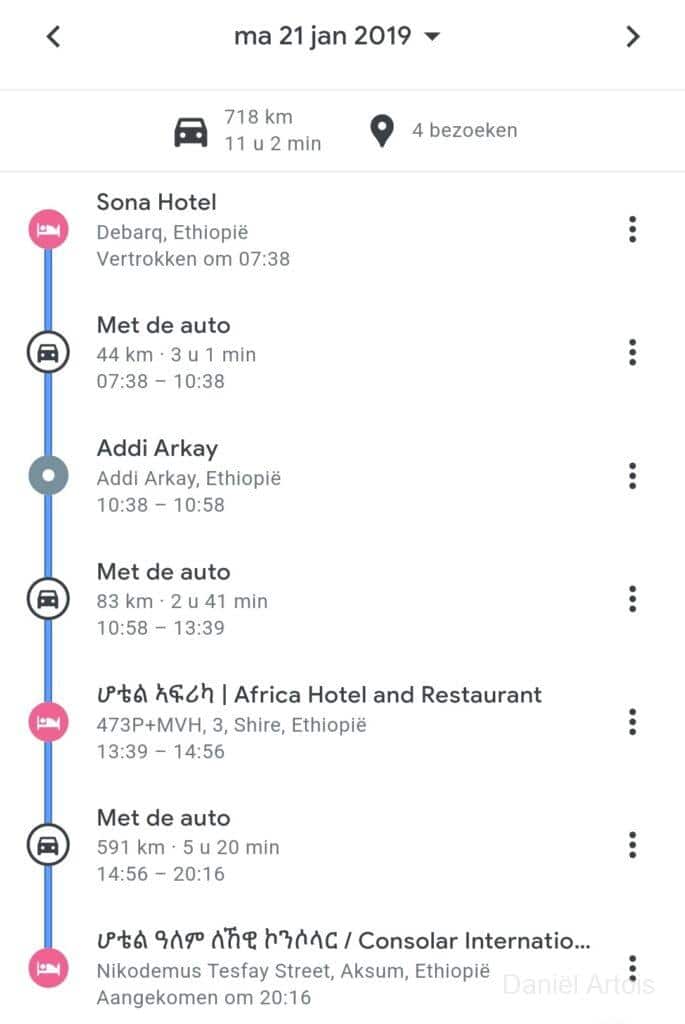Show options for the 83 km drive
The image size is (685, 1024).
click(632, 599)
